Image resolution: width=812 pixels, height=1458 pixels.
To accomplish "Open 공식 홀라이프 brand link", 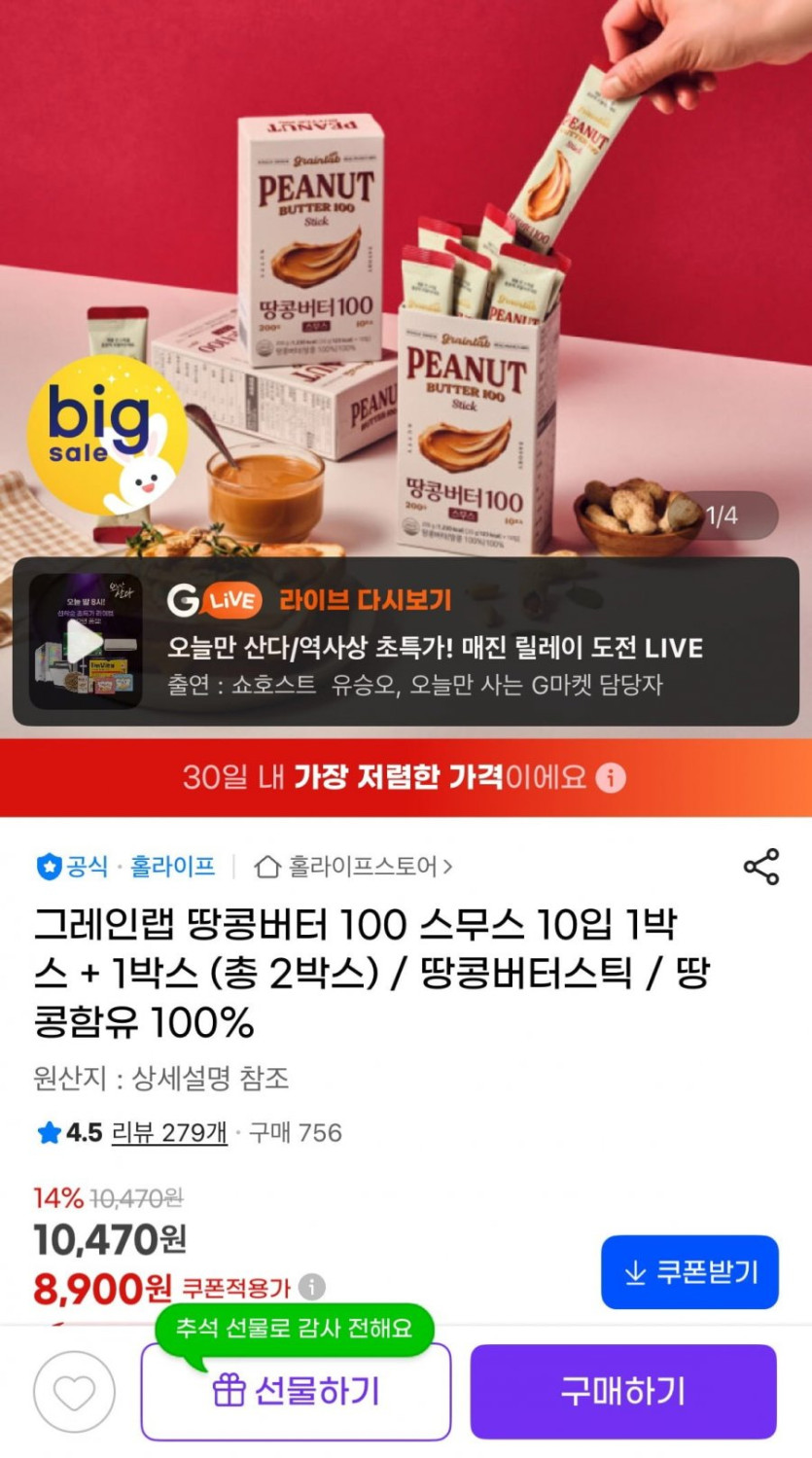I will (126, 866).
